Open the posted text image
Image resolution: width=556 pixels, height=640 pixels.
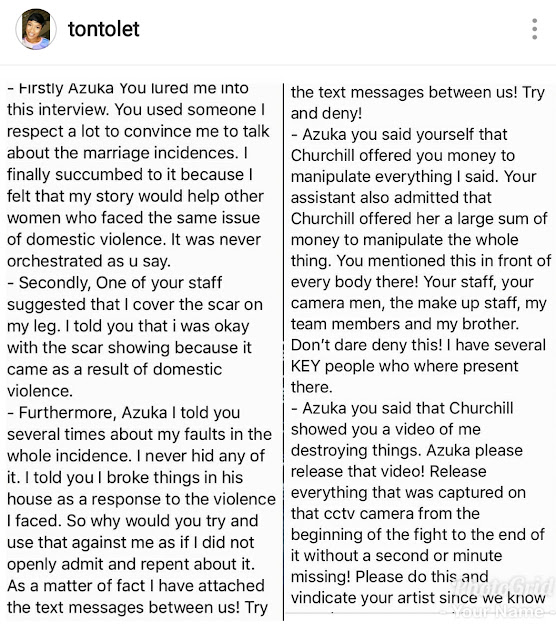[x=278, y=352]
